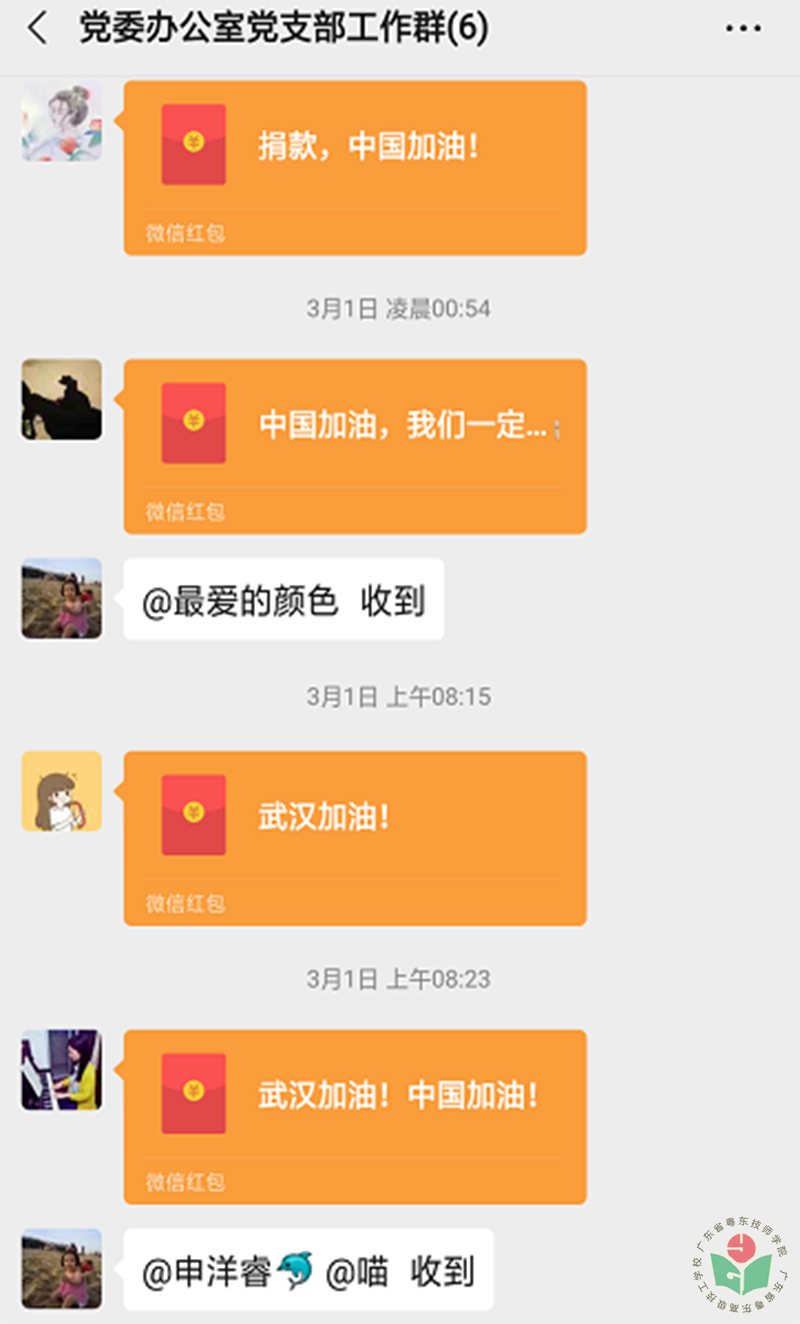Viewport: 800px width, 1324px height.
Task: View profile of "捐款，中国加油！" sender
Action: click(62, 121)
